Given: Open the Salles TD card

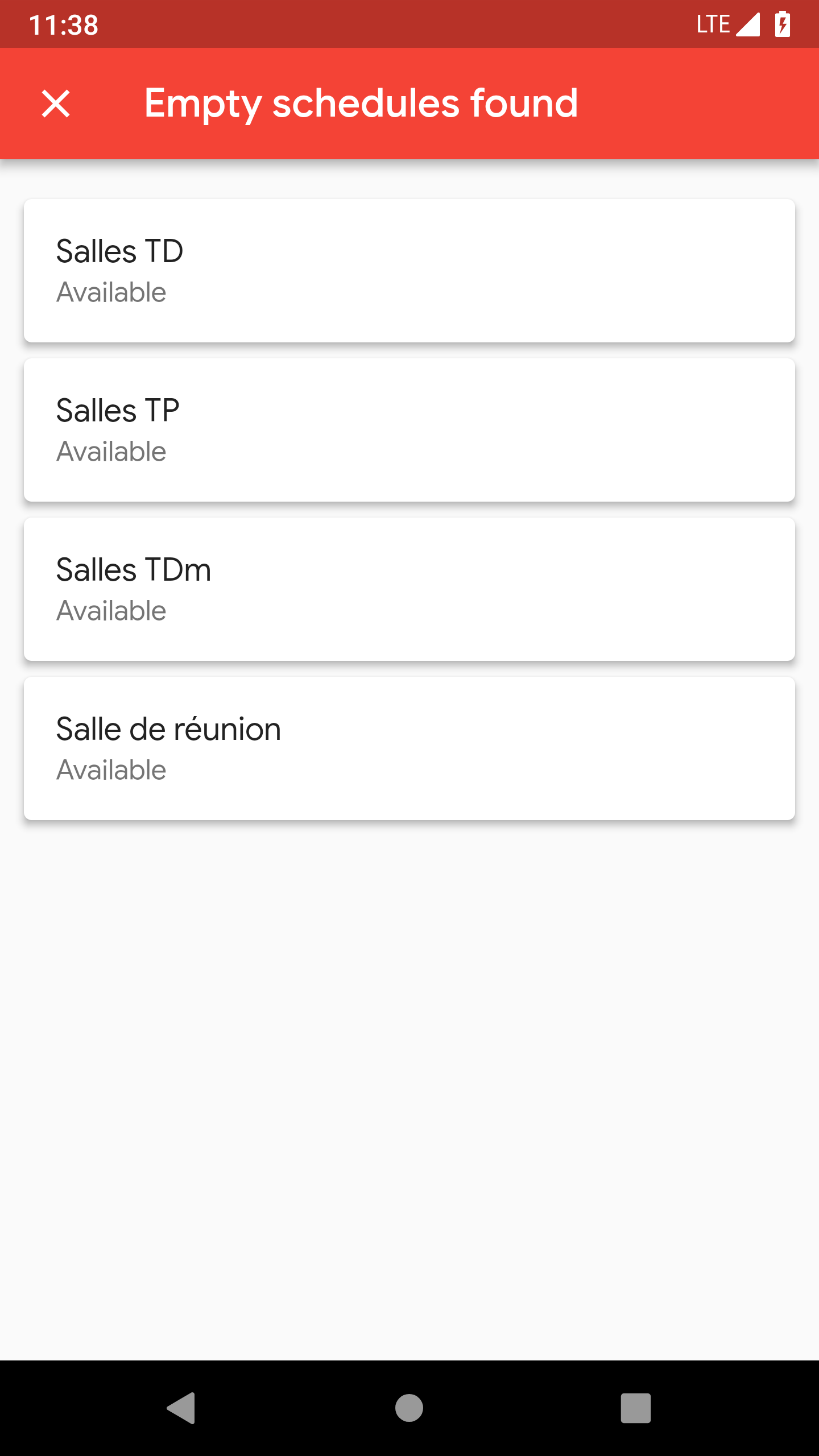Looking at the screenshot, I should tap(409, 271).
